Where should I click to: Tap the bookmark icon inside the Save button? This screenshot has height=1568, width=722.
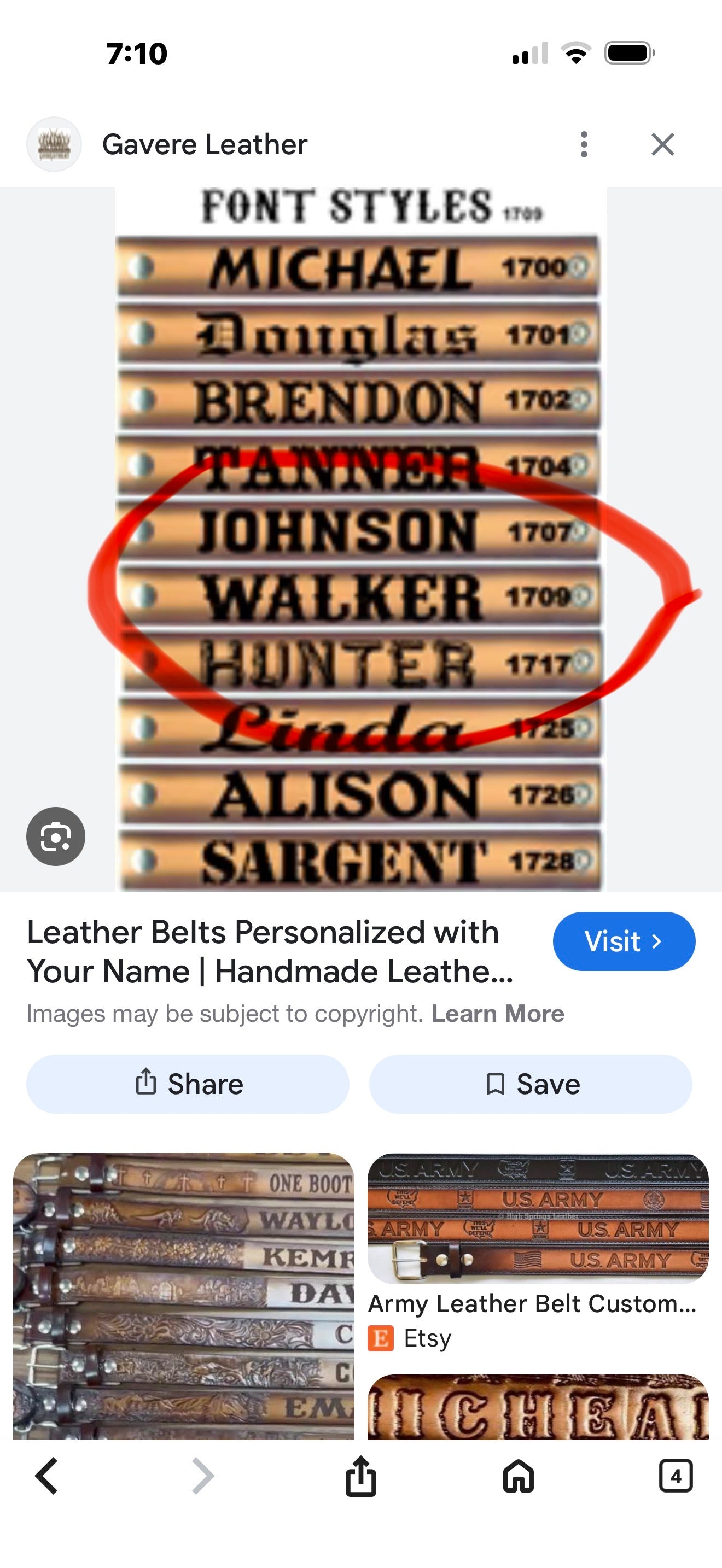coord(497,1083)
